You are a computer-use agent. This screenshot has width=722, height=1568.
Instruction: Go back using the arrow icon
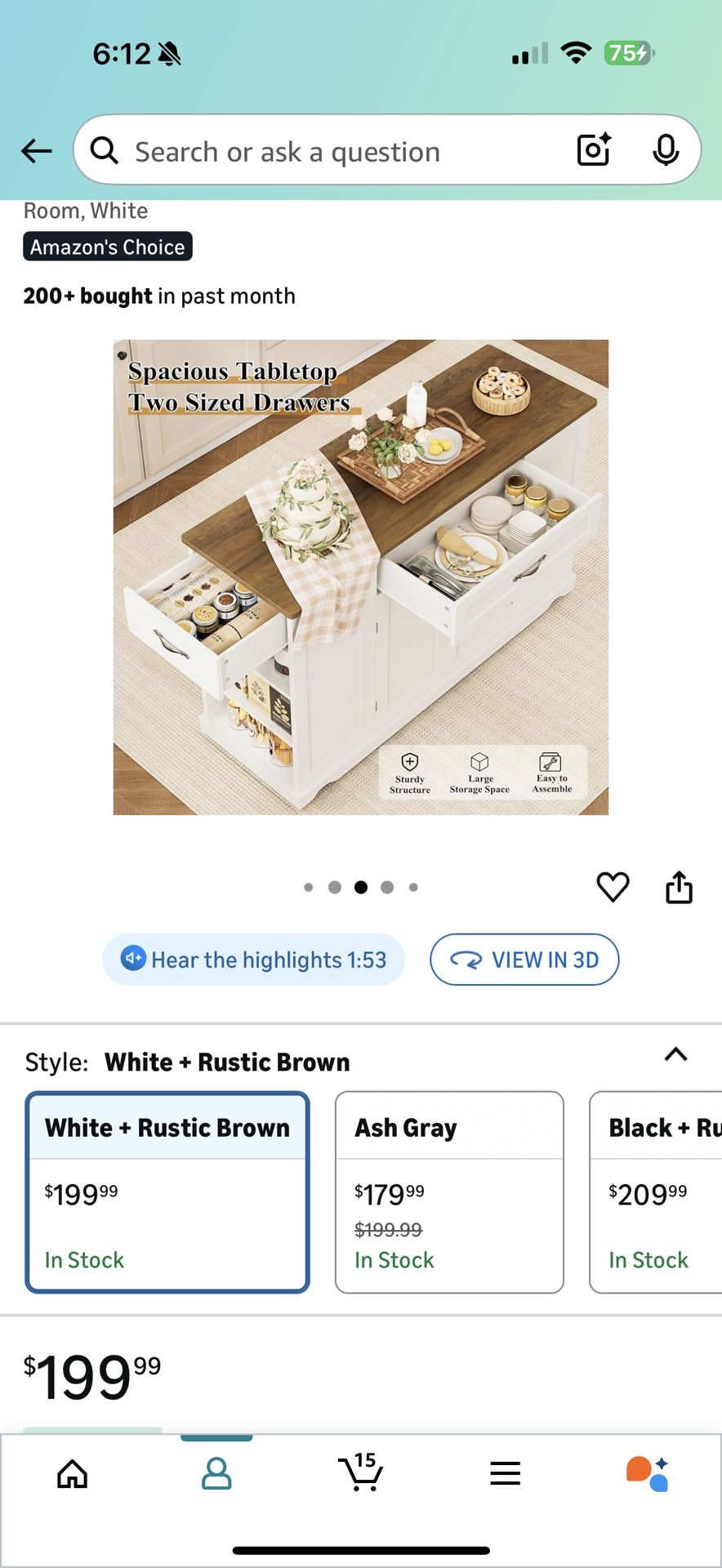[x=37, y=150]
